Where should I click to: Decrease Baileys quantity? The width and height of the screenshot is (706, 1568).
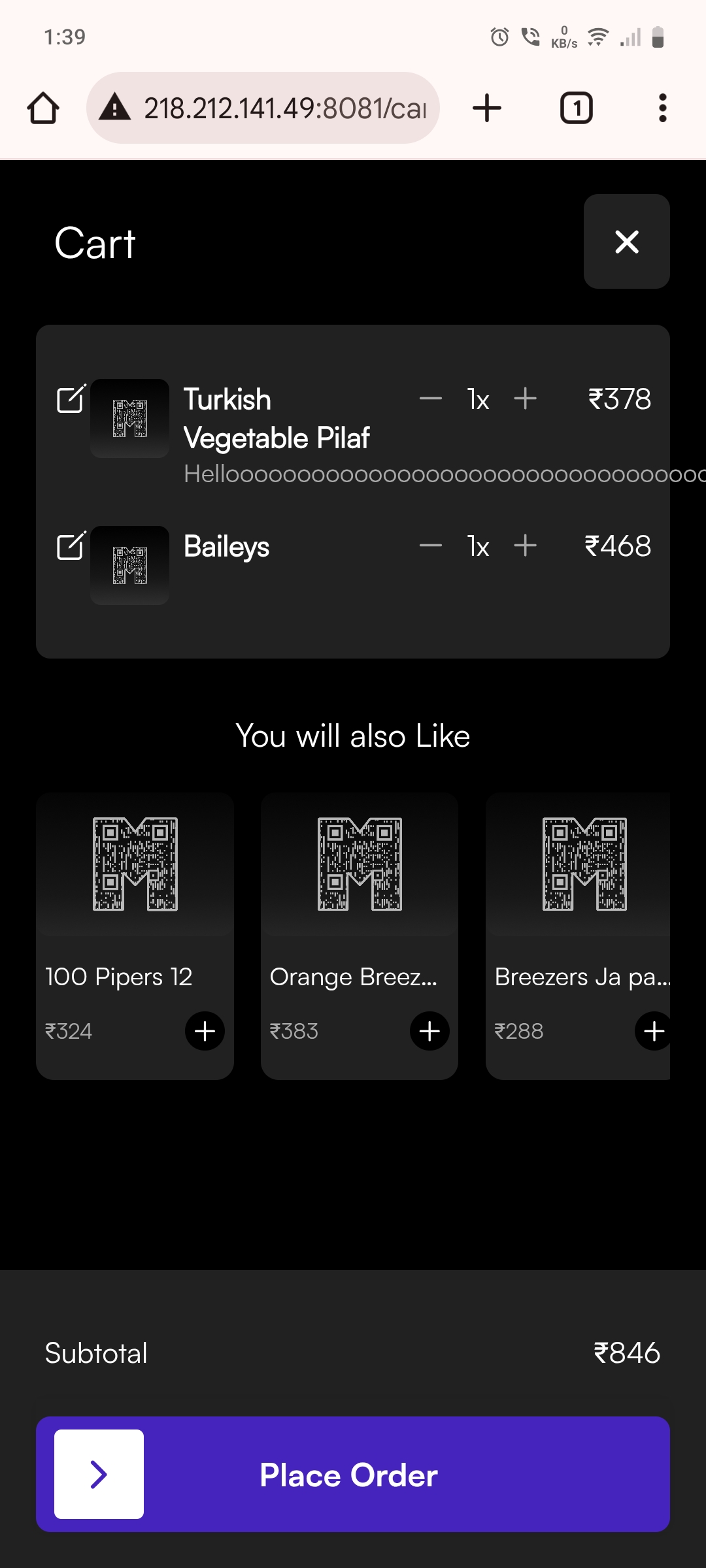click(430, 546)
